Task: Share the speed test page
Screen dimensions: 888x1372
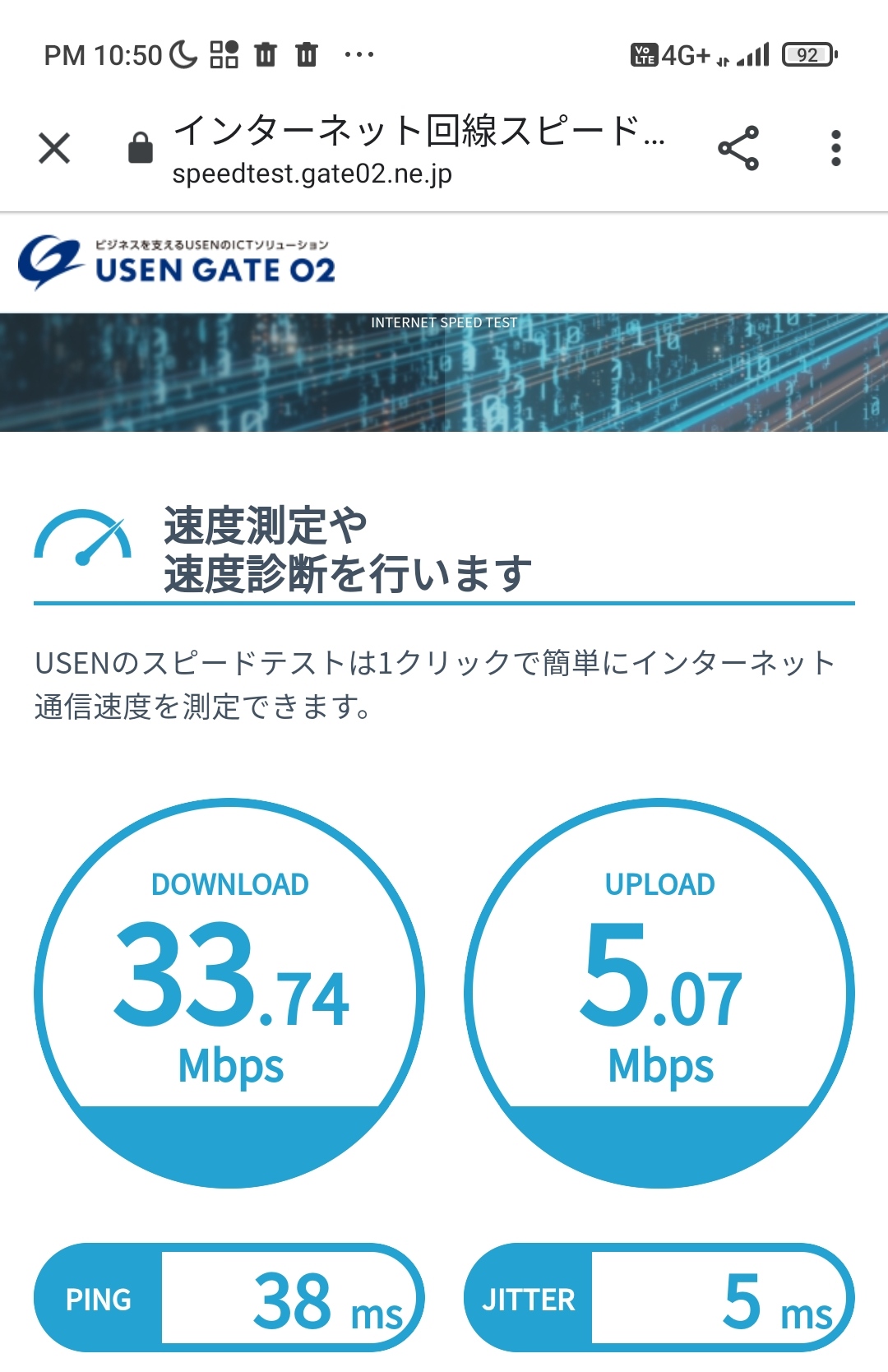Action: [738, 149]
